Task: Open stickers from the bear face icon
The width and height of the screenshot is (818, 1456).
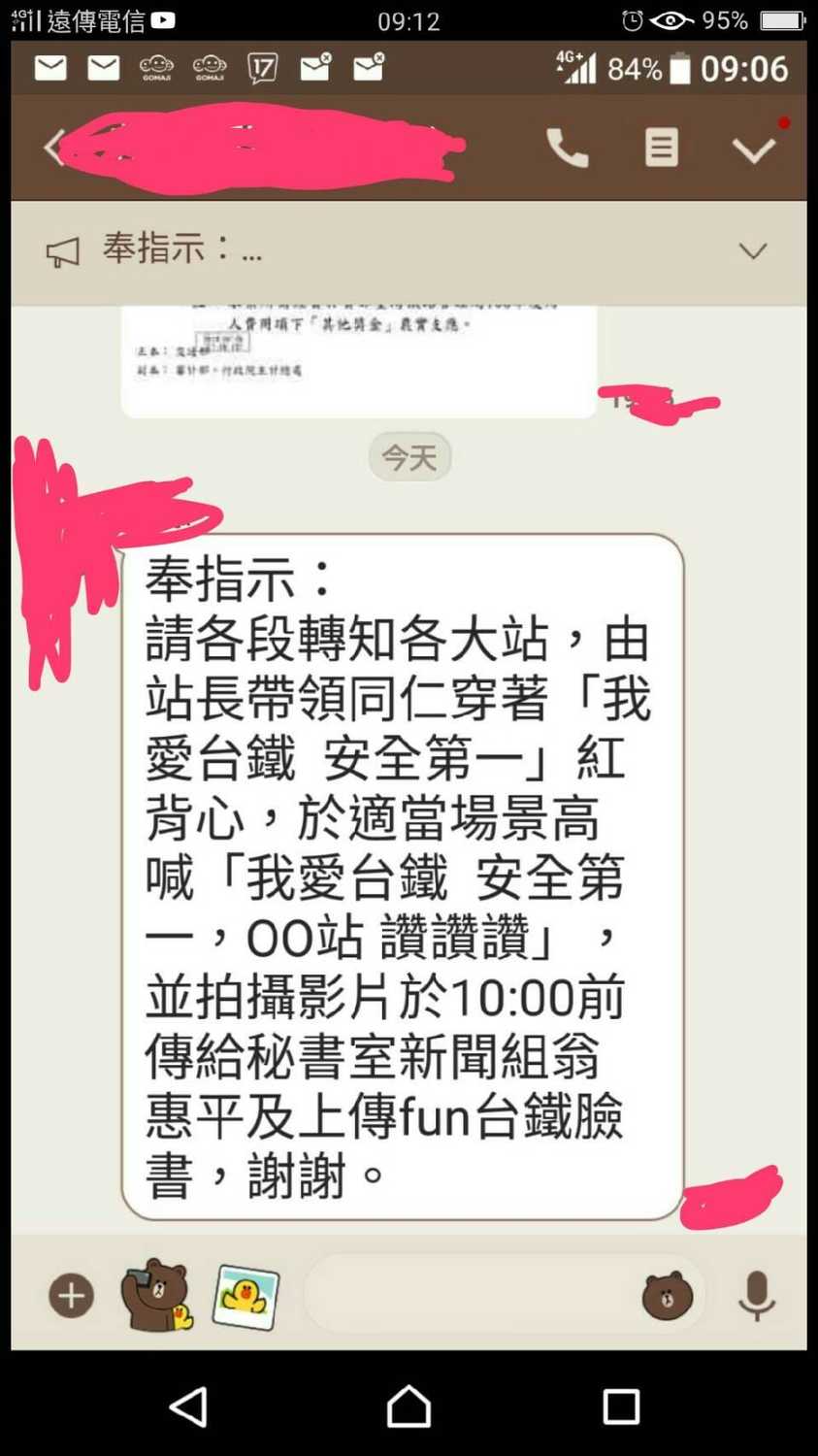Action: [668, 1295]
